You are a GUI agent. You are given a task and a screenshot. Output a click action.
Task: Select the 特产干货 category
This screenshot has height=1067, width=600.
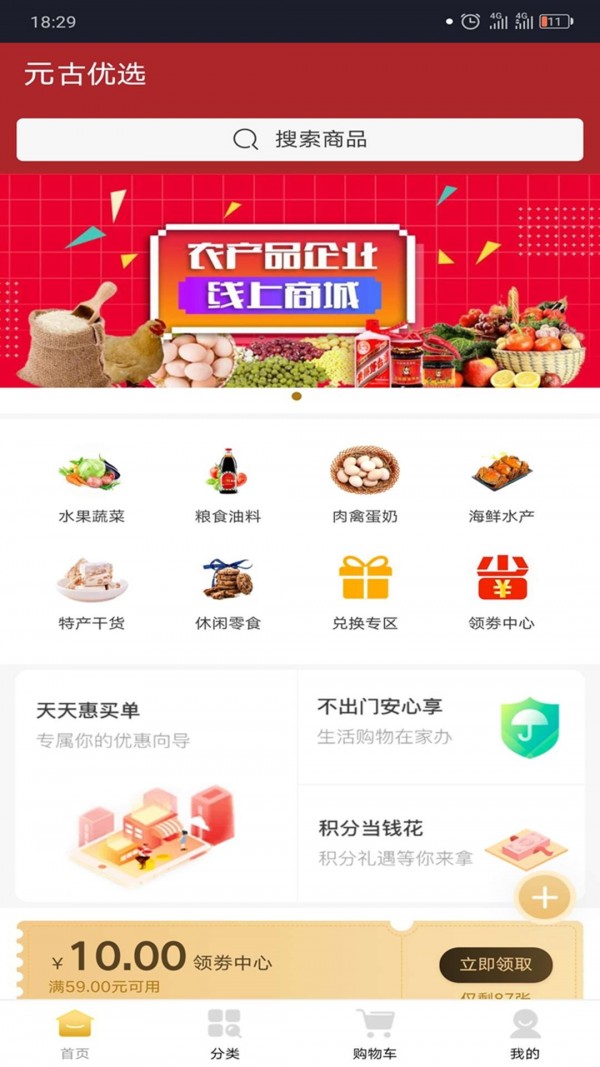point(91,592)
